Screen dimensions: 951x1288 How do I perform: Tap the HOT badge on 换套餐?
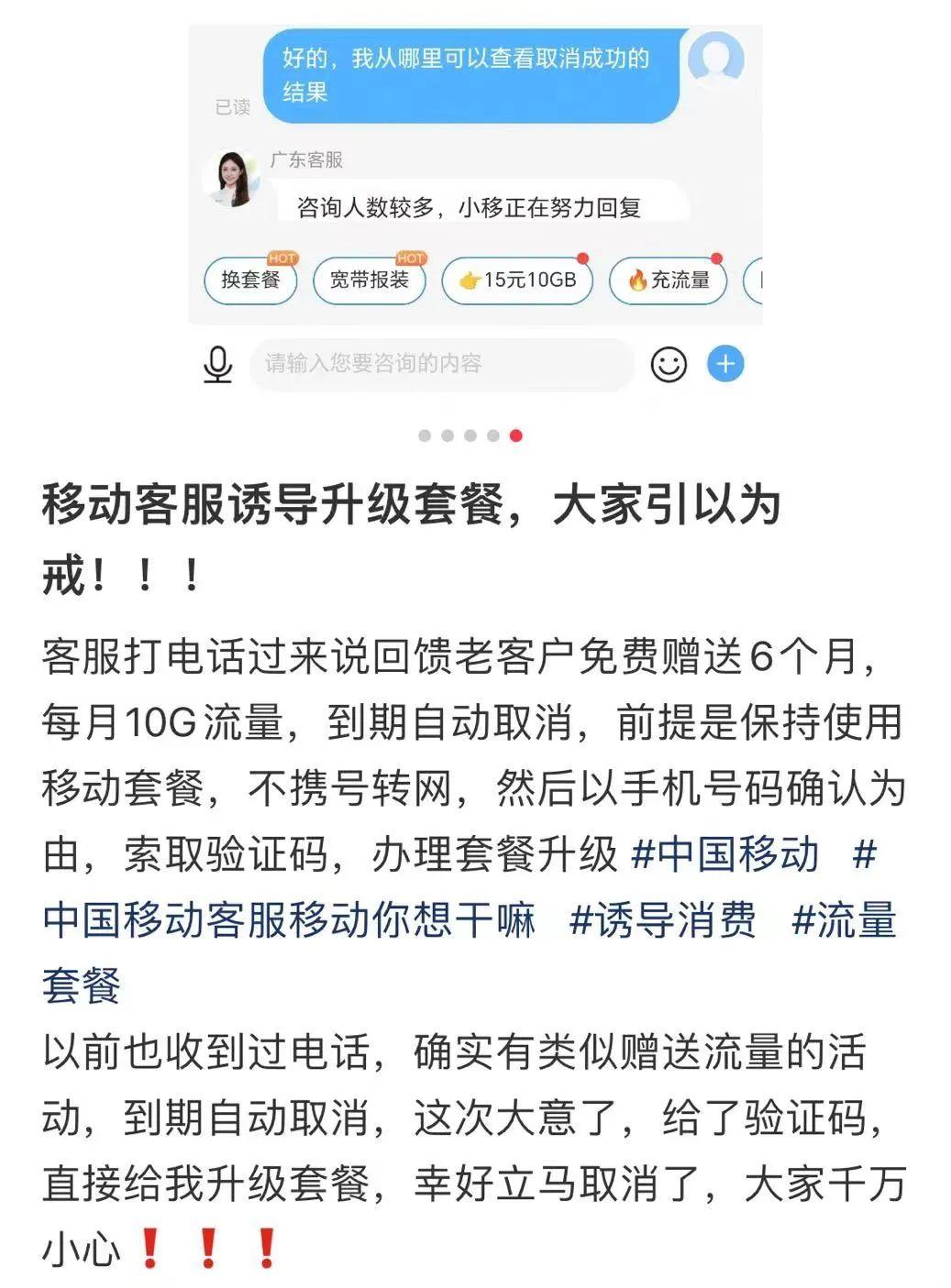(282, 259)
